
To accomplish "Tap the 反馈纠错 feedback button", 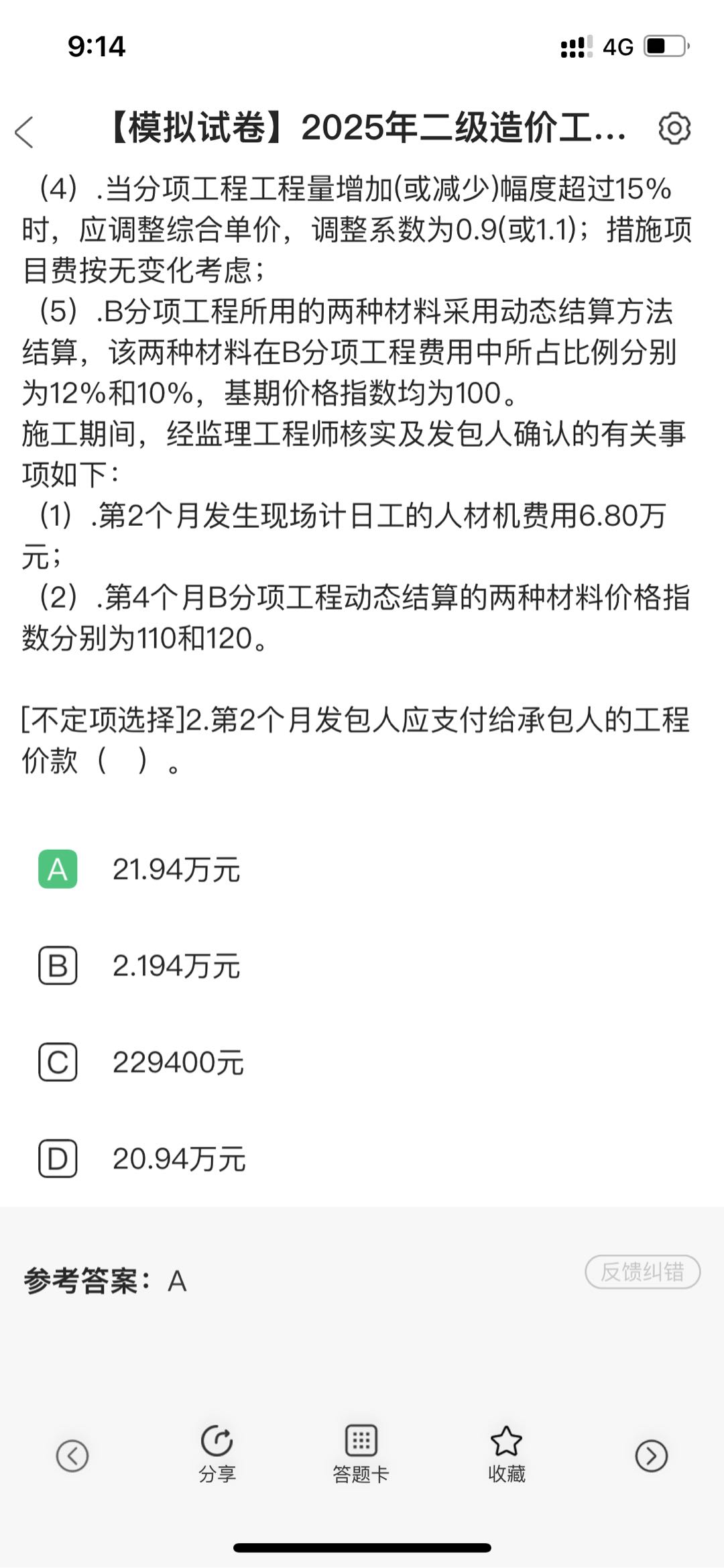I will click(x=642, y=1272).
